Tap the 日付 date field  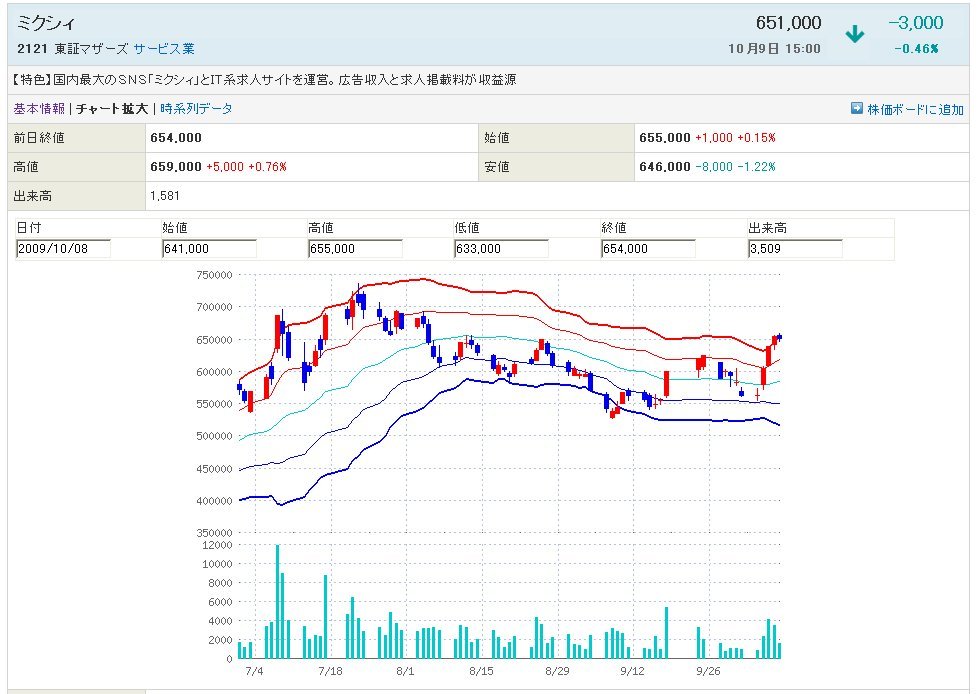pos(63,249)
